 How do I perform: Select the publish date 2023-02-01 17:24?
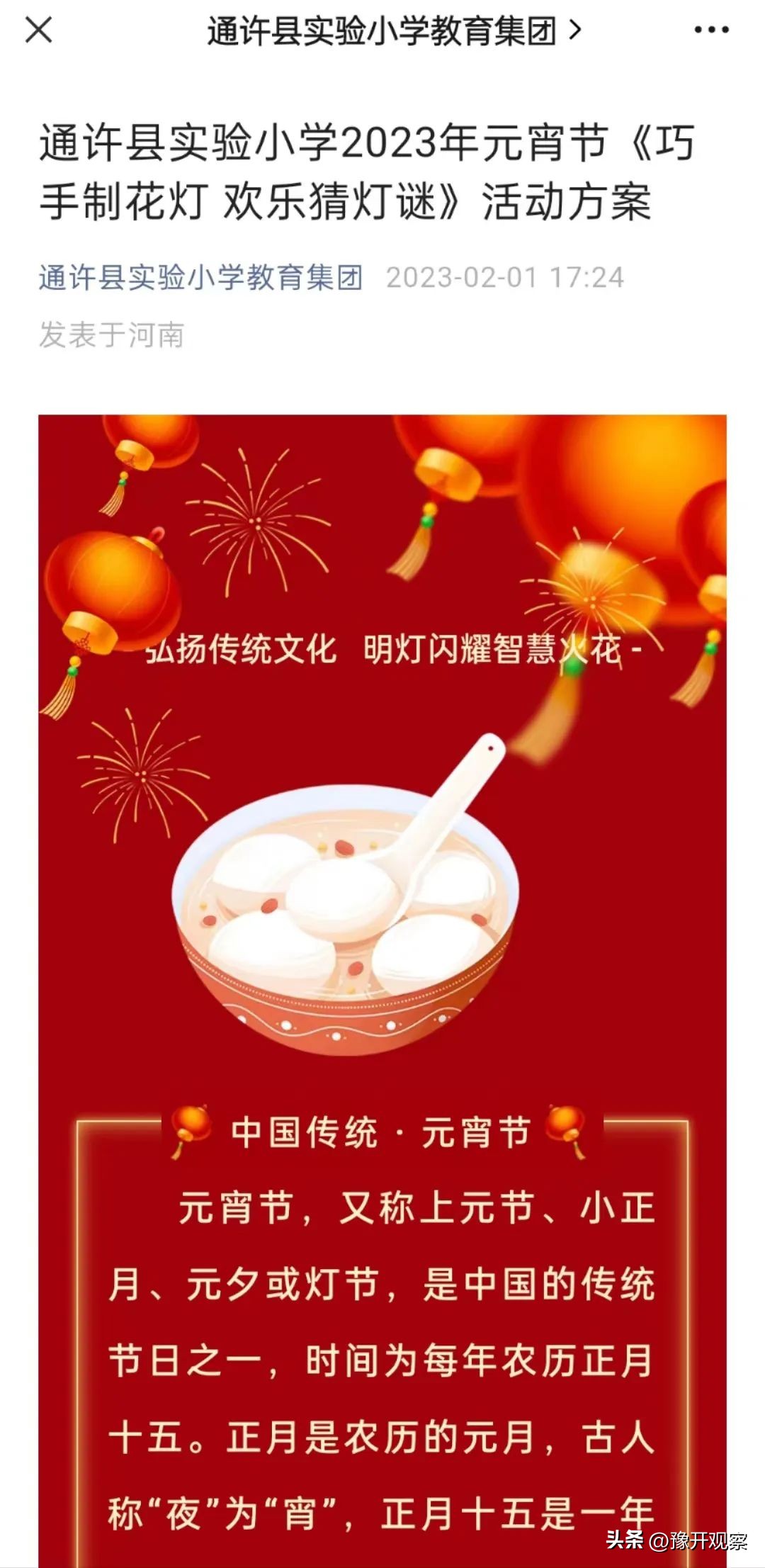click(506, 276)
